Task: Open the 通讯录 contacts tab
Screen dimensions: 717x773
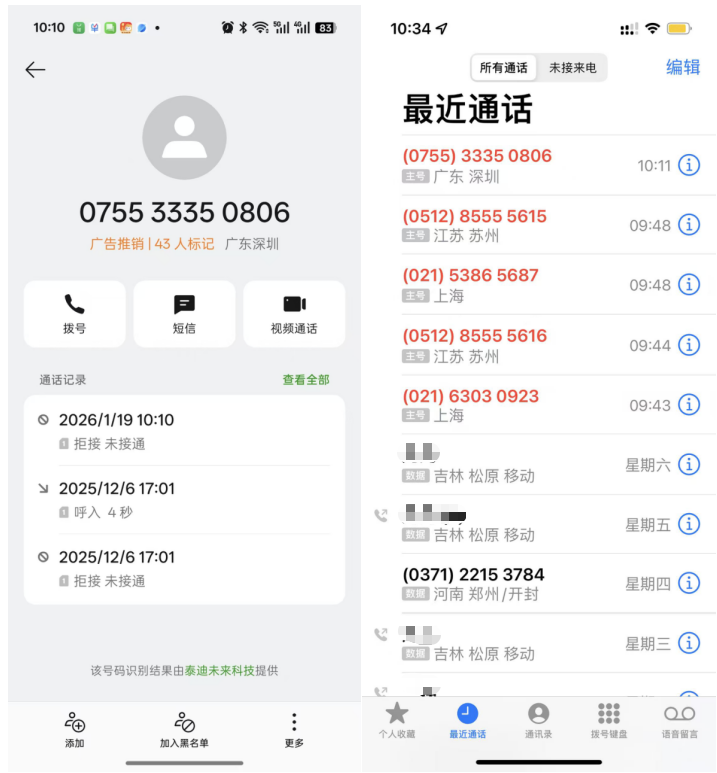Action: coord(538,720)
